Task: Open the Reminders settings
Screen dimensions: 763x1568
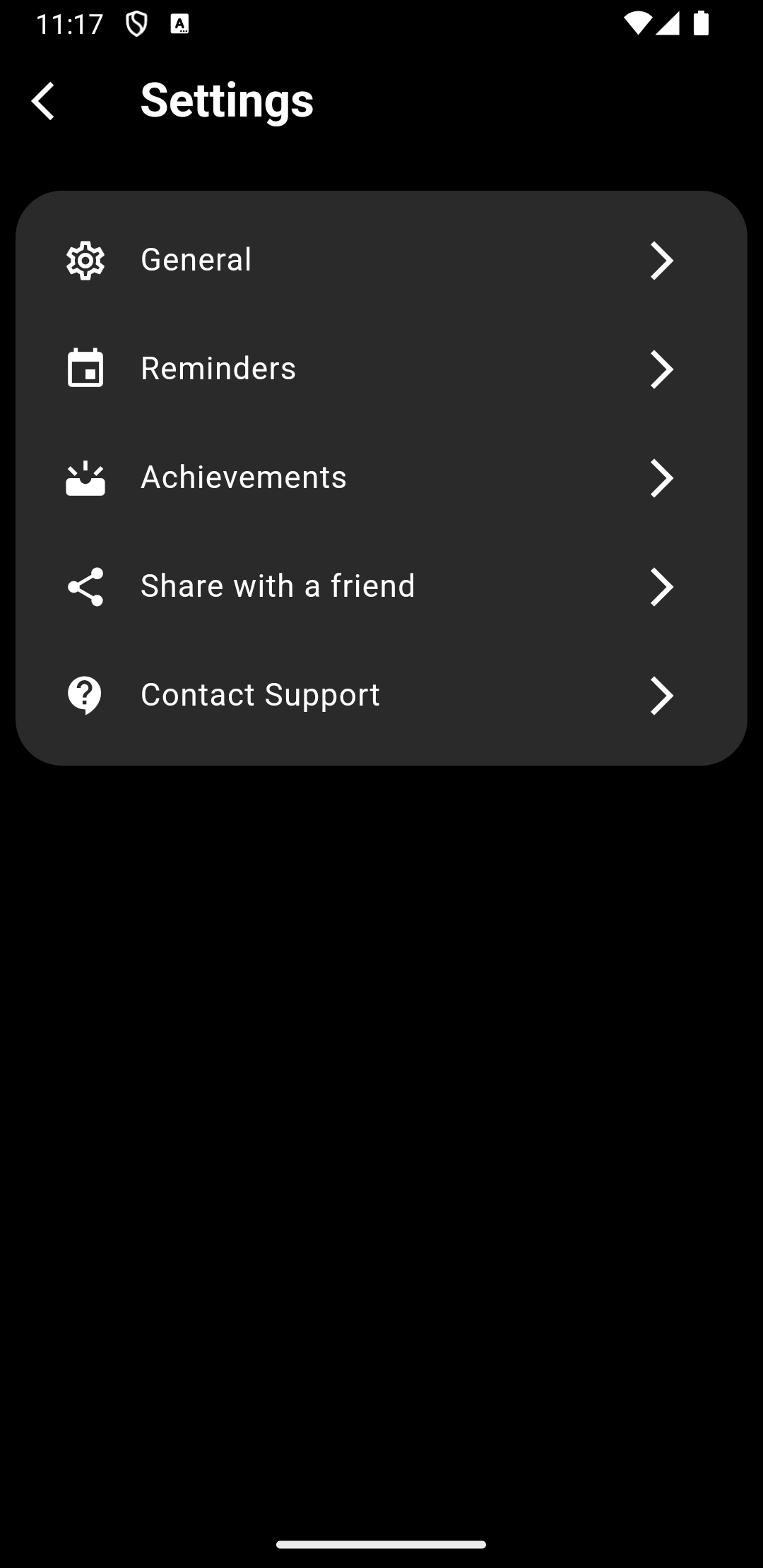Action: coord(381,369)
